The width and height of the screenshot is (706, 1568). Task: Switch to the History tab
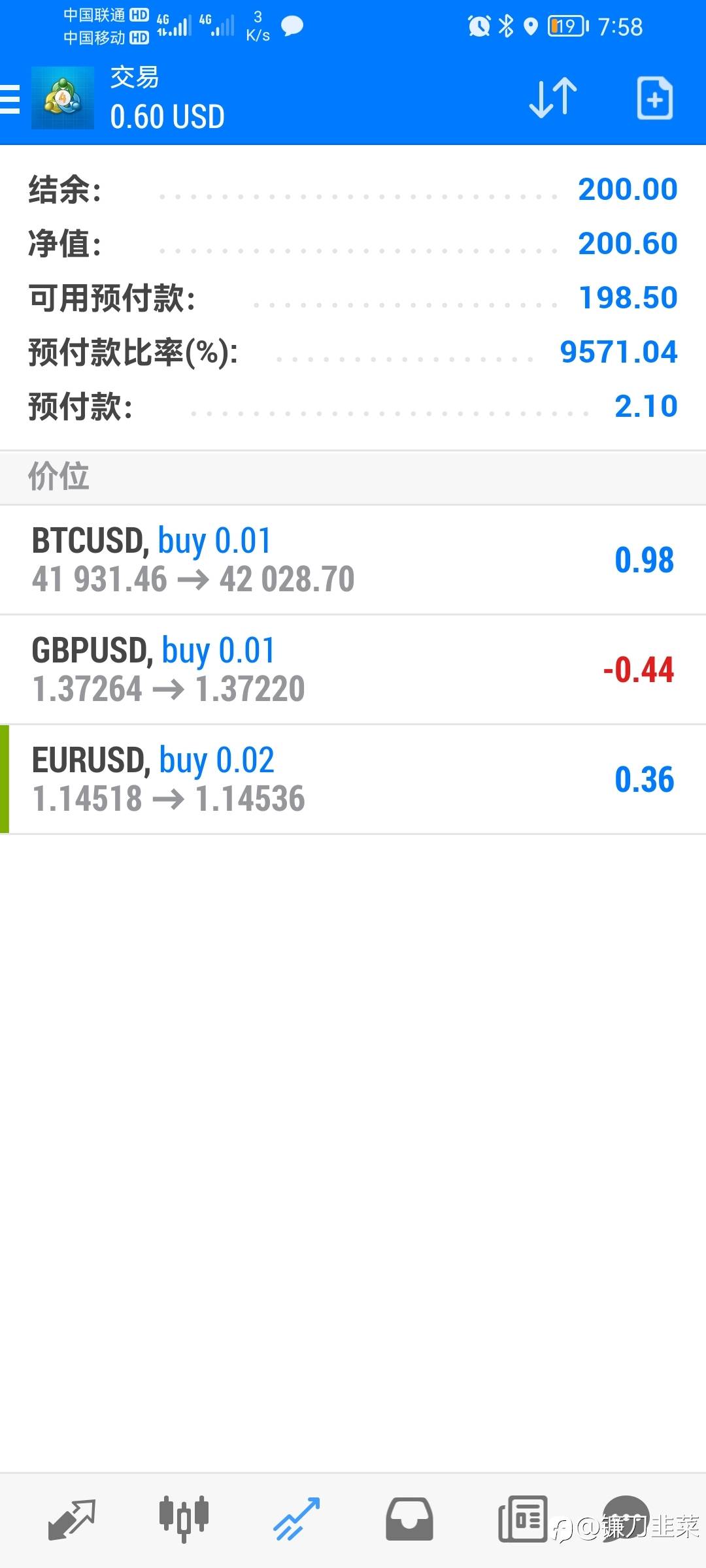pos(409,1518)
